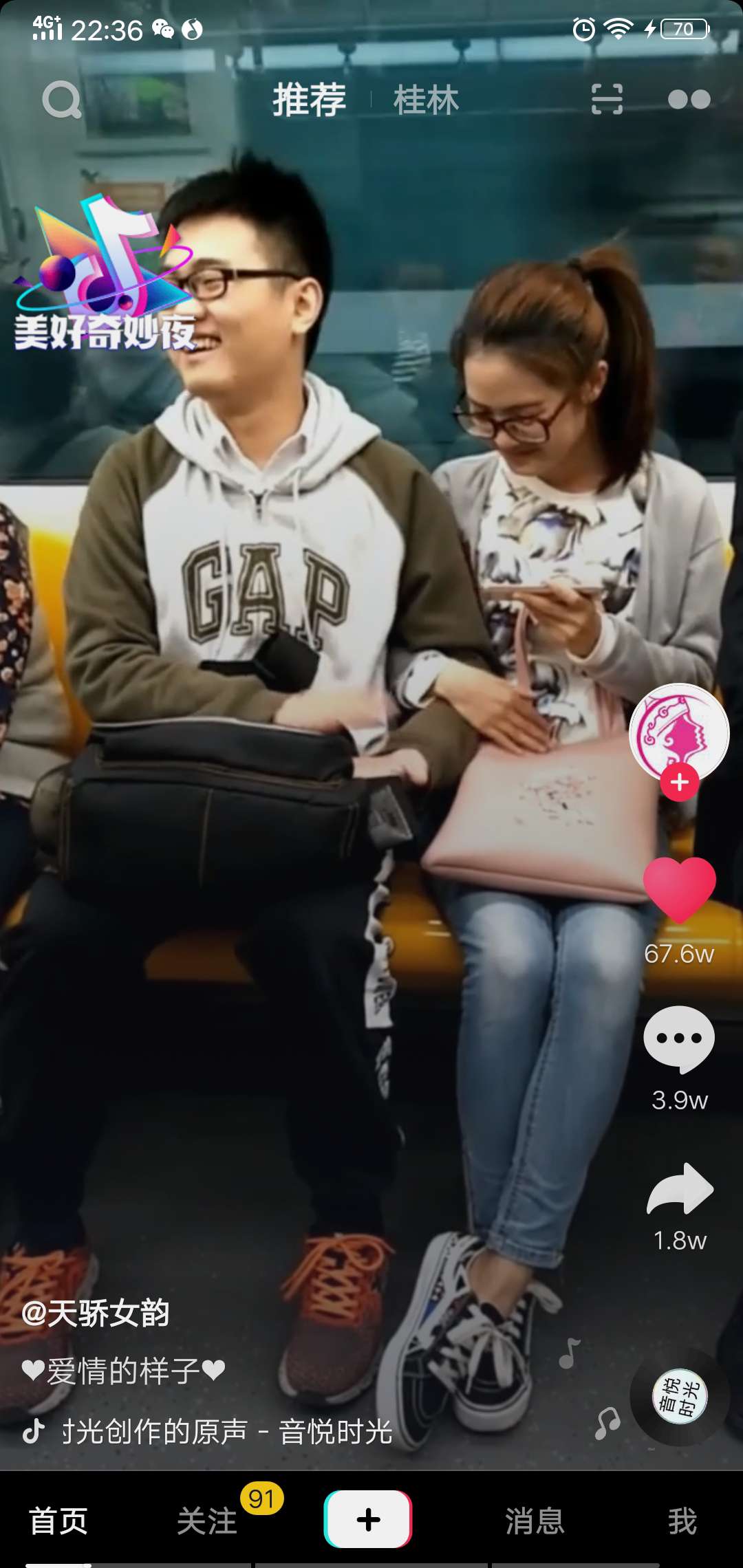The image size is (743, 1568).
Task: Open the @天骄女韵 username
Action: (x=96, y=1314)
